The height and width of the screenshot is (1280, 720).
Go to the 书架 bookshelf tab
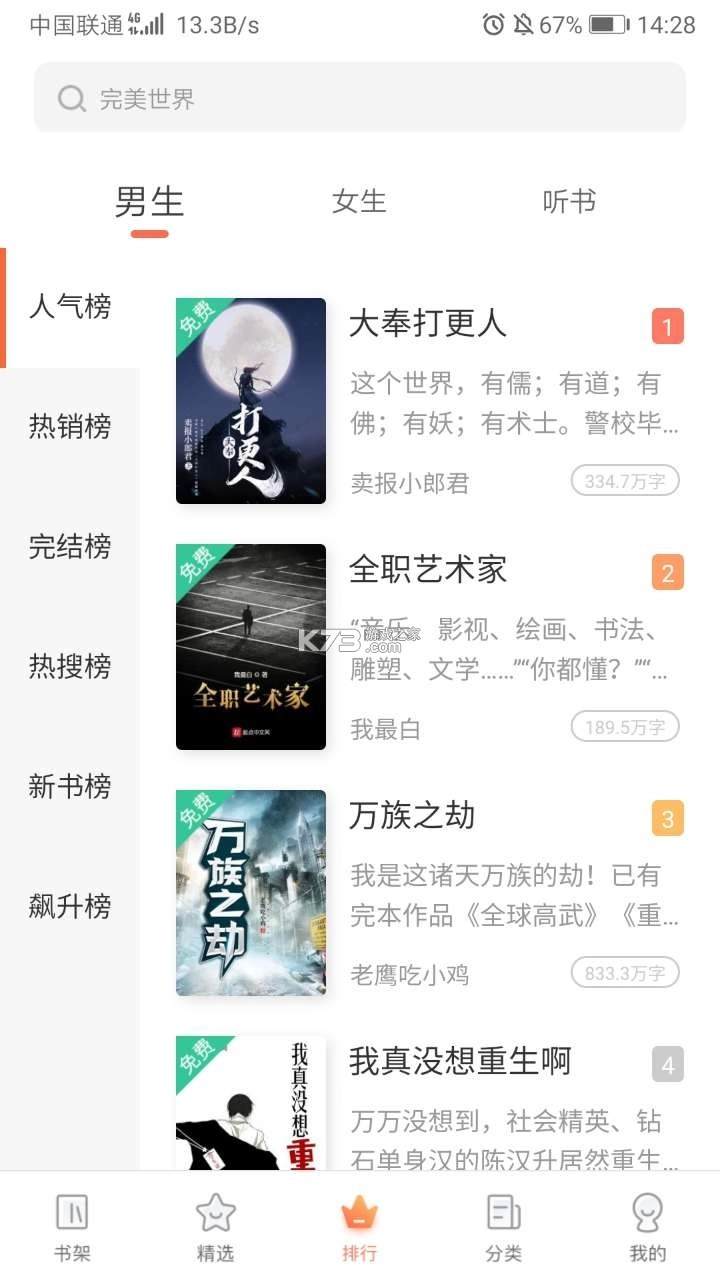click(71, 1226)
